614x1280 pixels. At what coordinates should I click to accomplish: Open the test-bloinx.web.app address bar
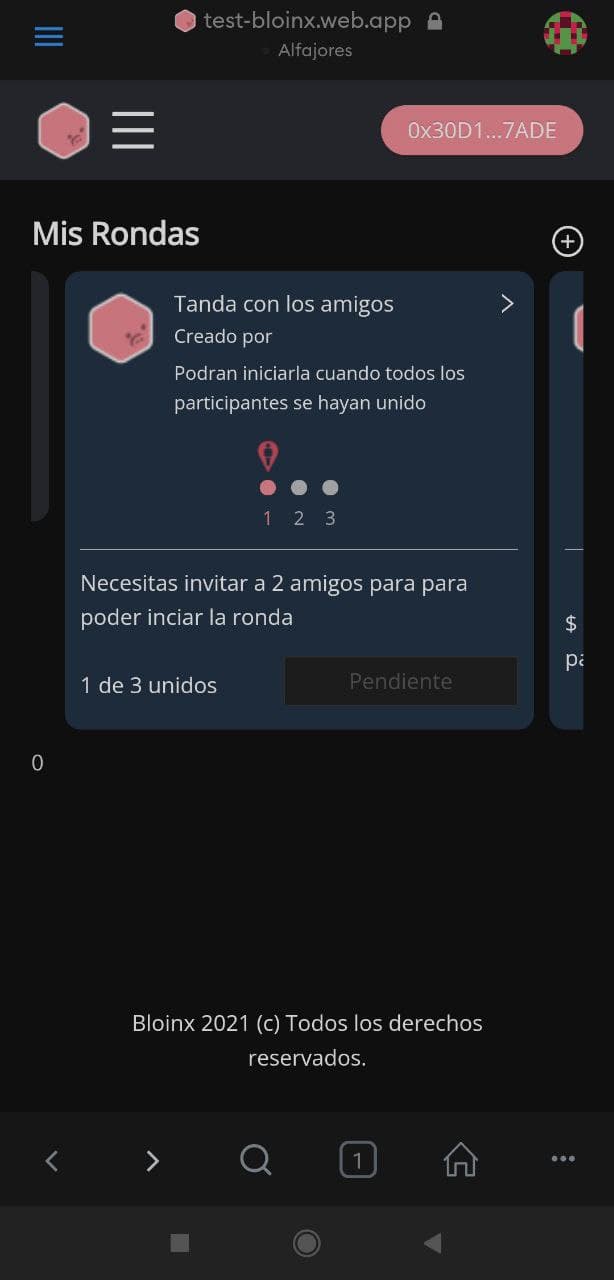tap(307, 21)
